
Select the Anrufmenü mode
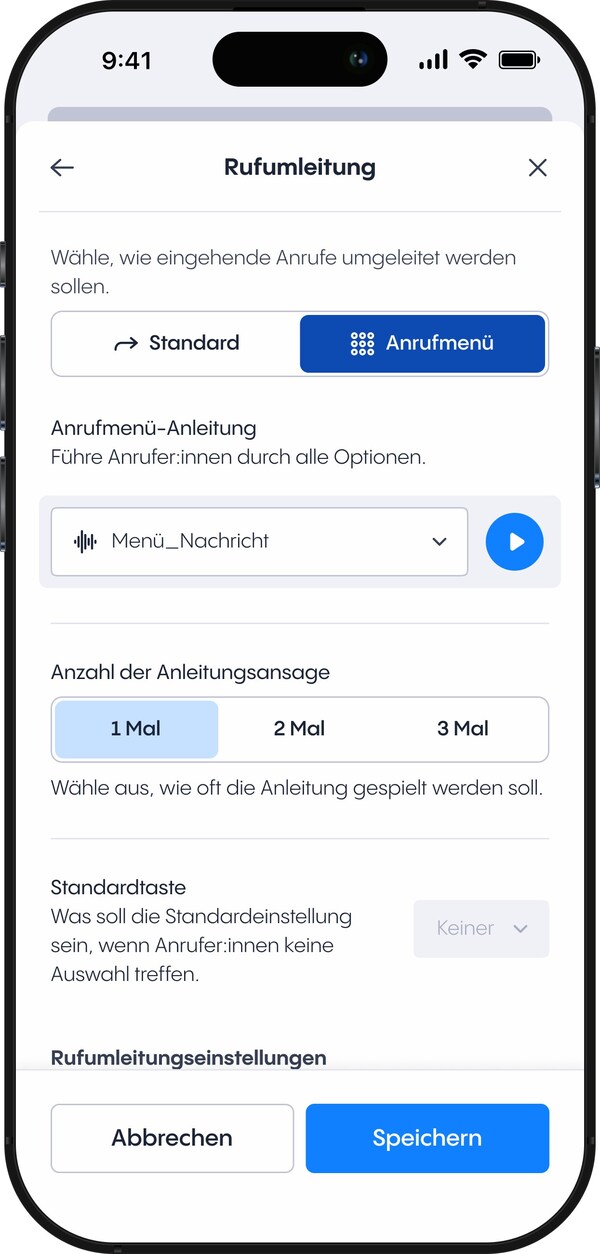(x=422, y=343)
